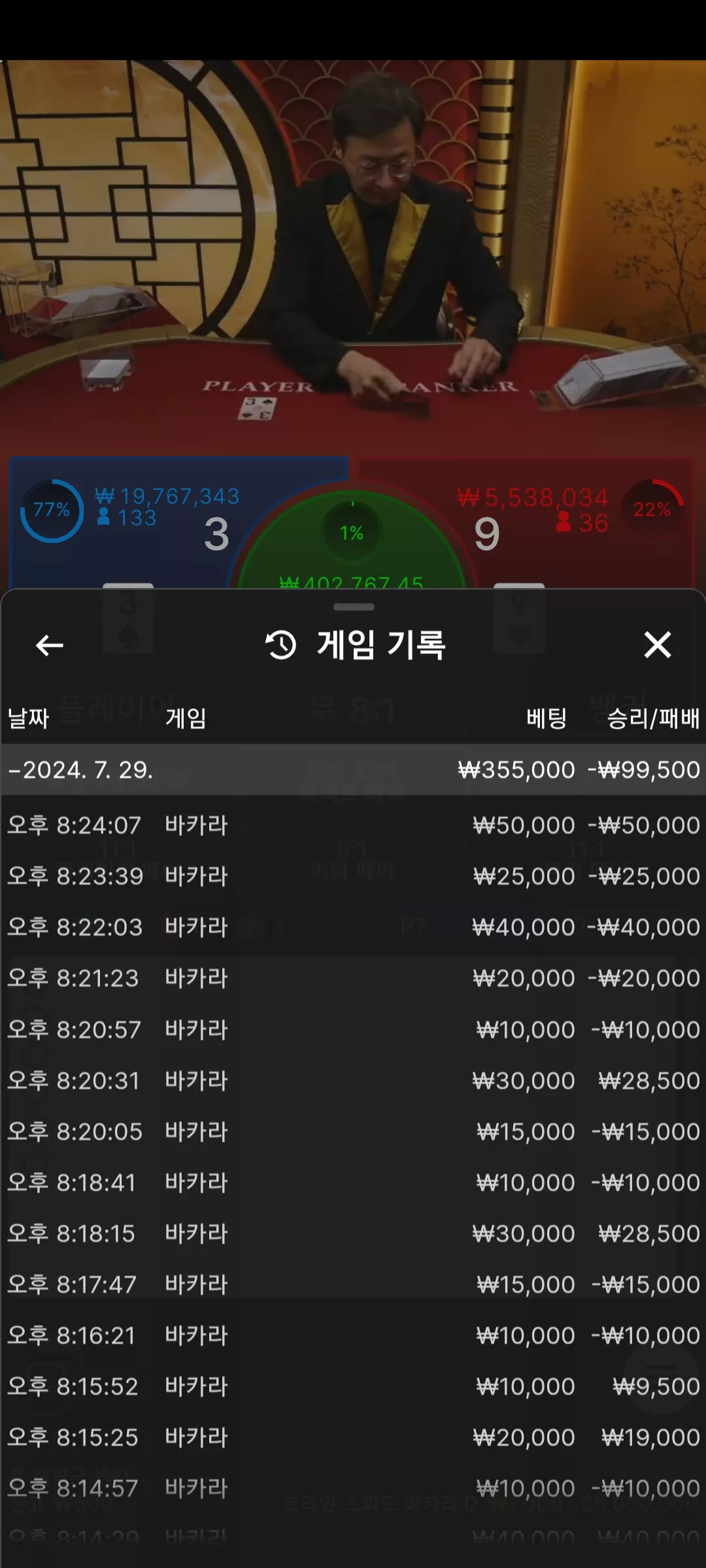
Task: Select the 오후 8:16:21 바카라 entry
Action: (353, 1335)
